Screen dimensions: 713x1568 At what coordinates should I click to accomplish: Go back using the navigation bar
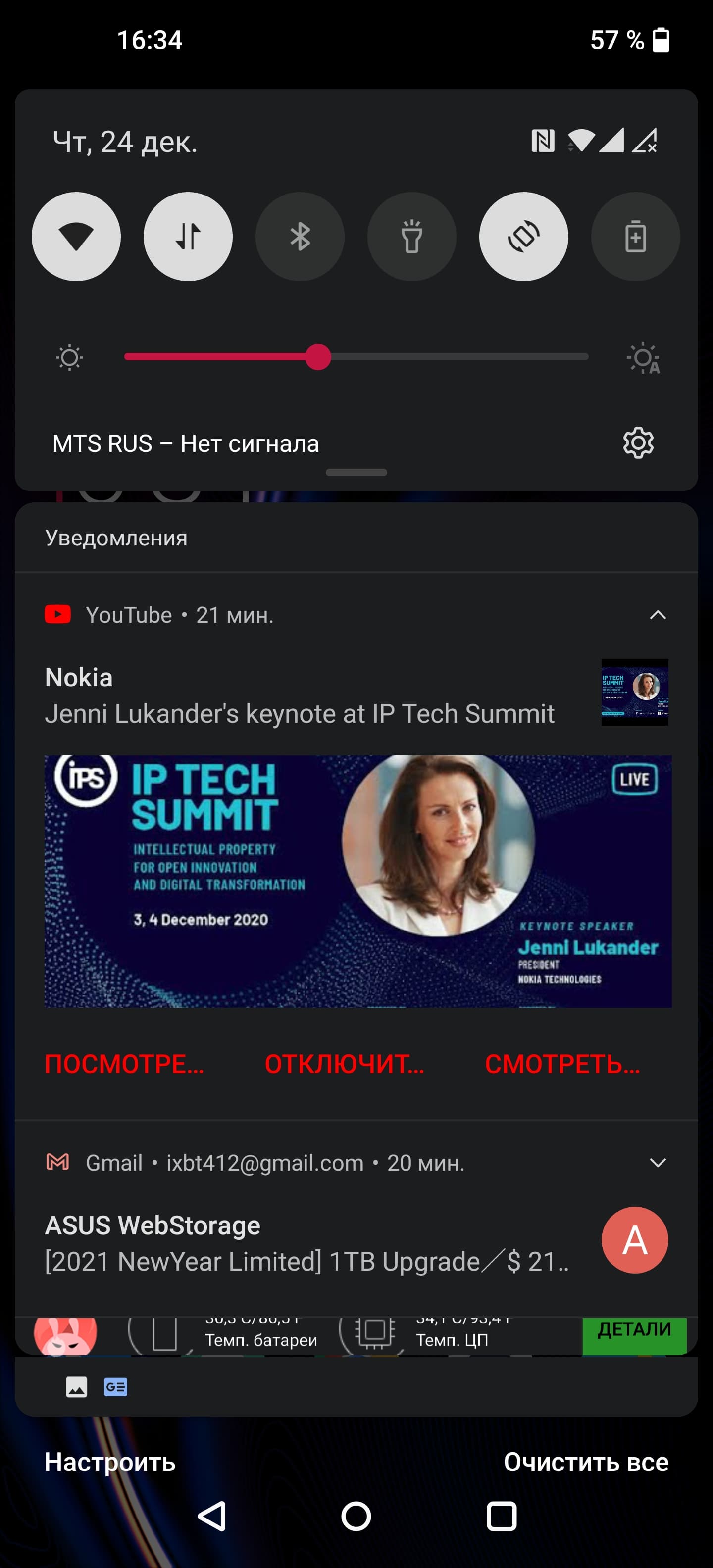212,1516
